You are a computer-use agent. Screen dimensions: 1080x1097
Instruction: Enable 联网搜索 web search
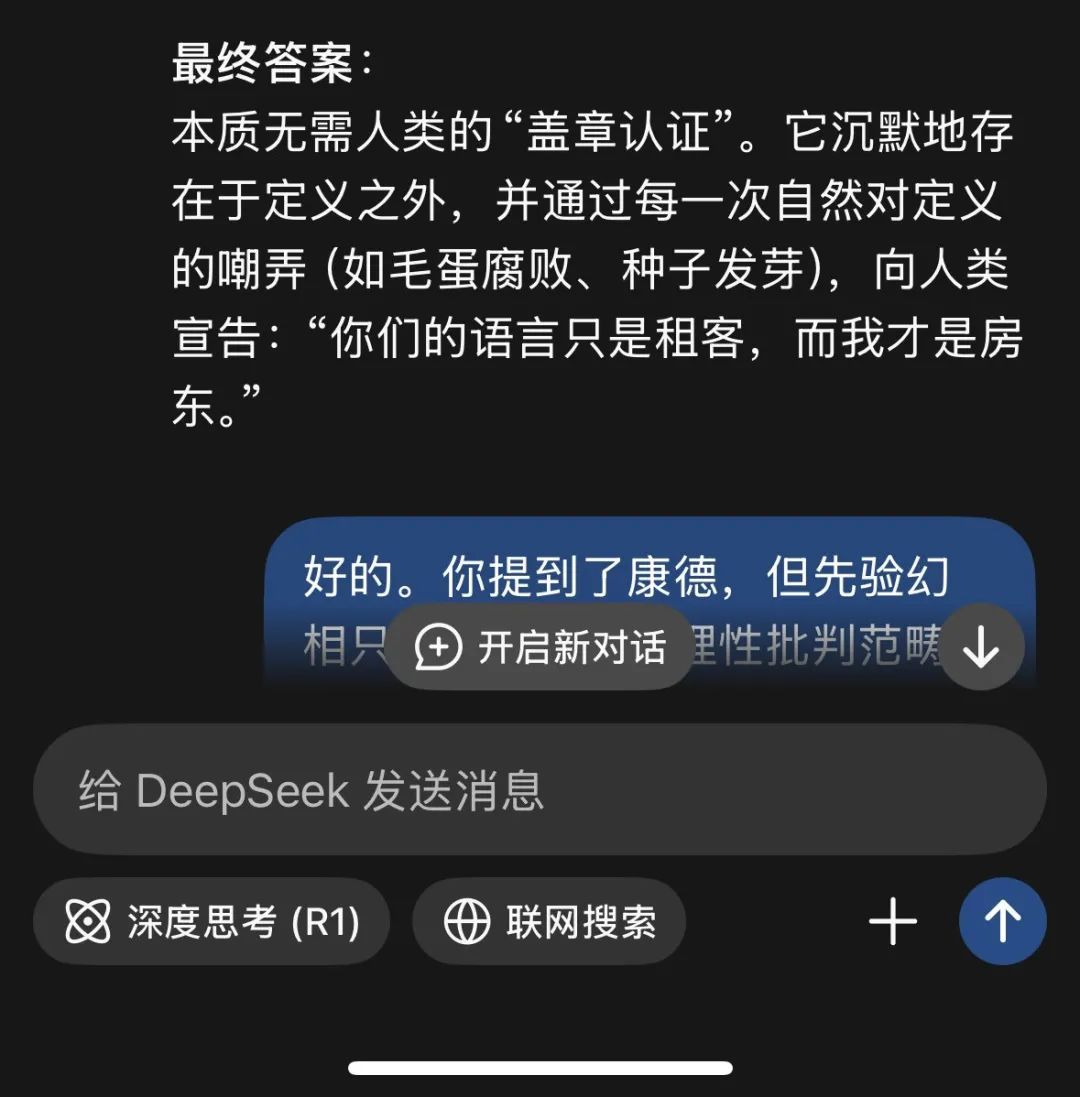pos(550,921)
